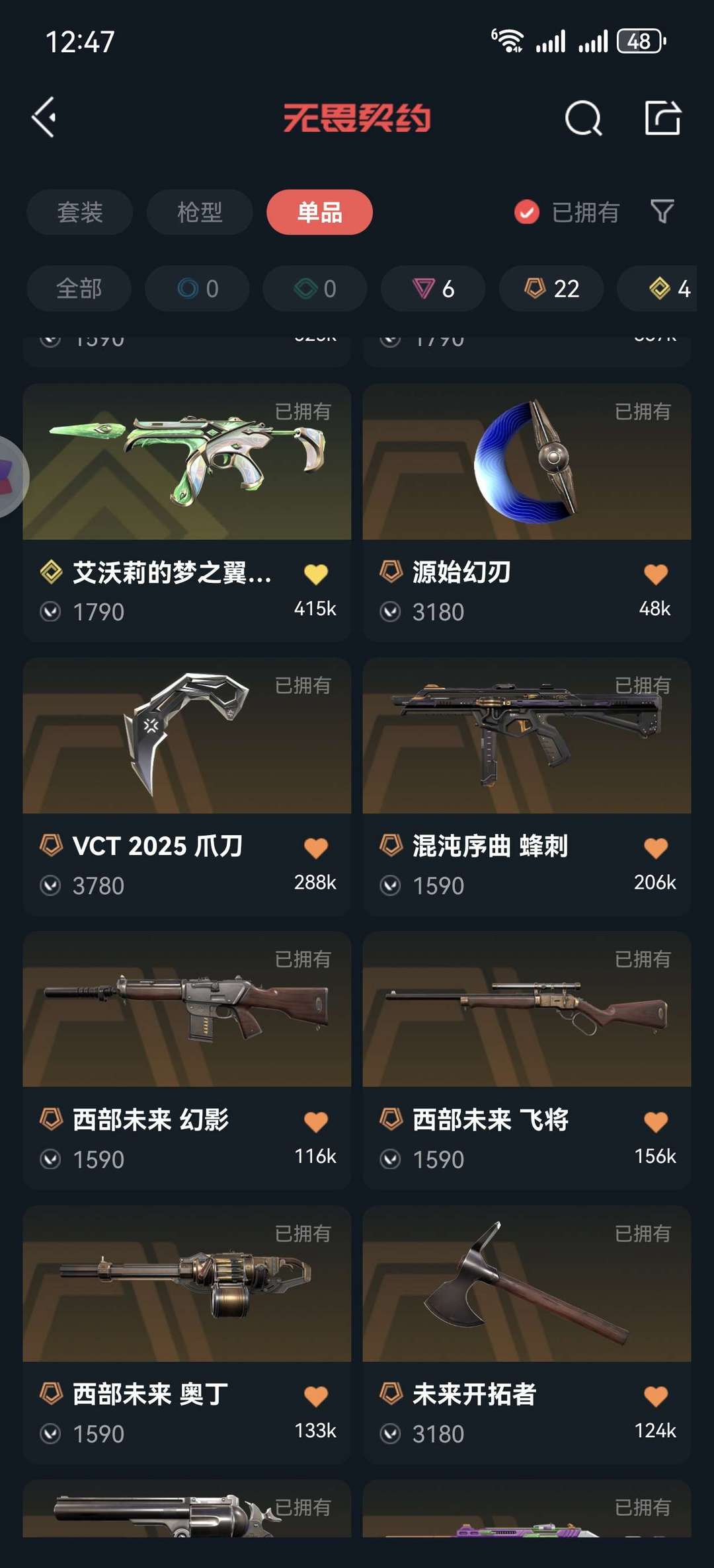Like the VCT 2025 爪刀 skin
This screenshot has width=714, height=1568.
coord(316,848)
